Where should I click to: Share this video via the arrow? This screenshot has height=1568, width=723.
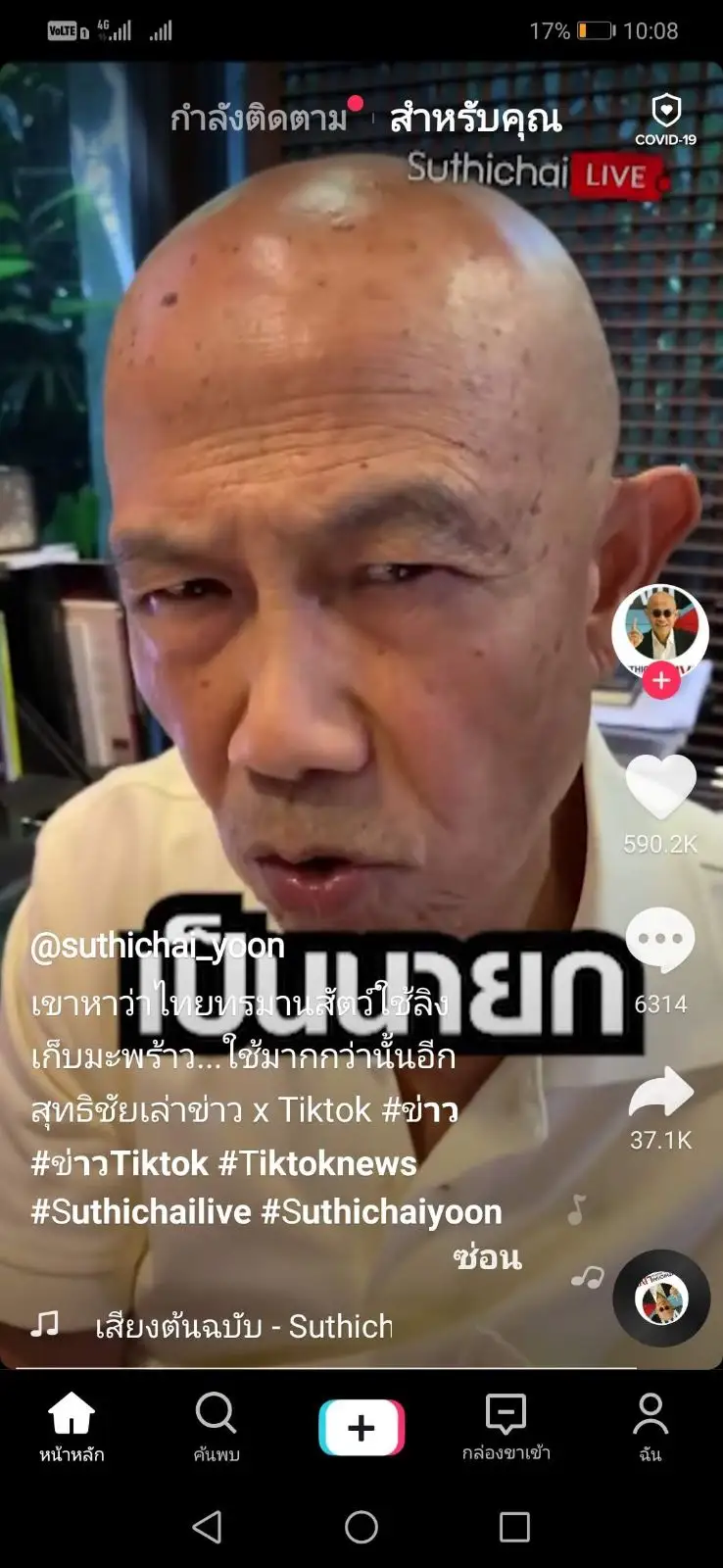[x=661, y=1093]
